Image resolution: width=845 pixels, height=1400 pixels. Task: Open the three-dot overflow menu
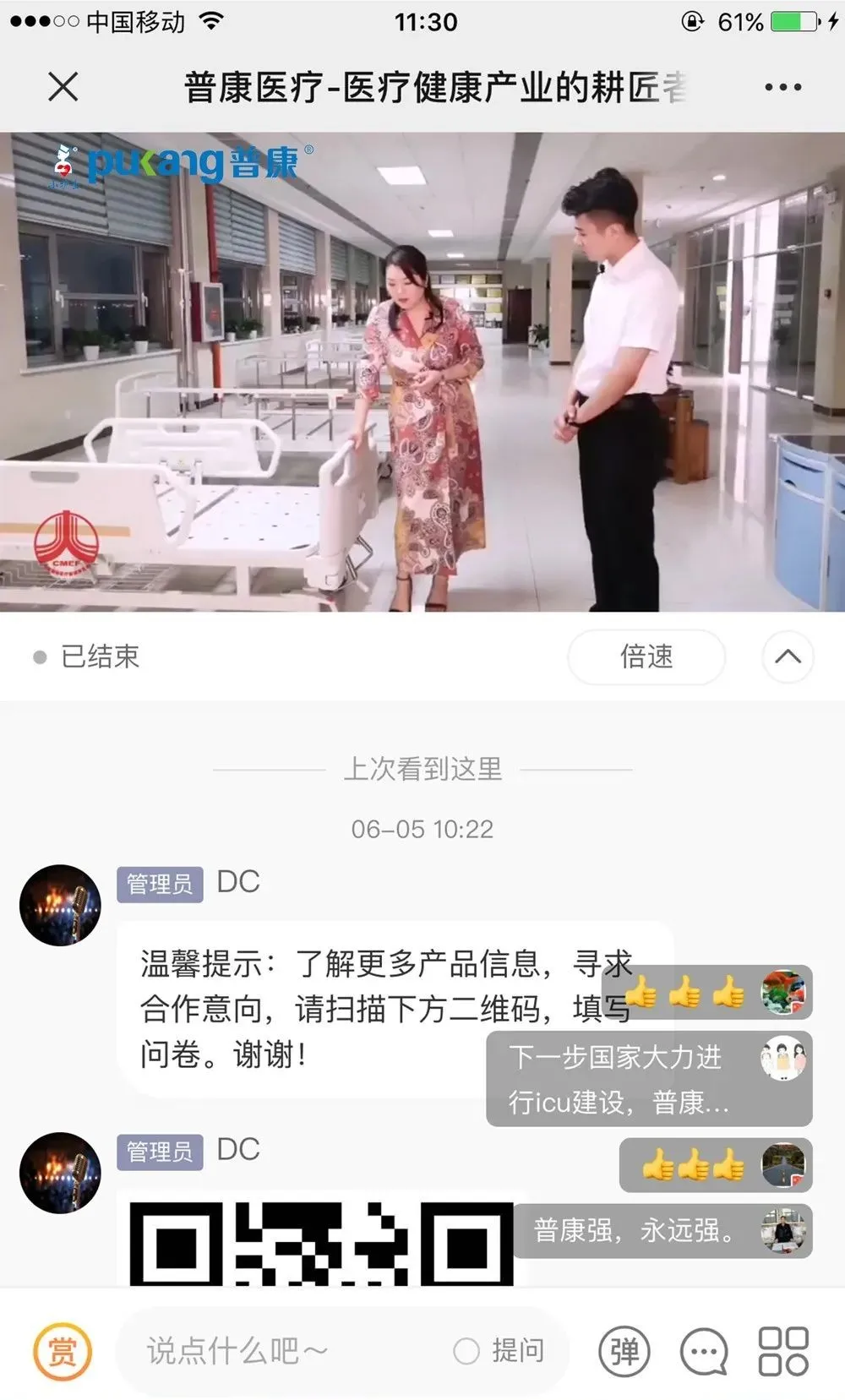[x=782, y=87]
